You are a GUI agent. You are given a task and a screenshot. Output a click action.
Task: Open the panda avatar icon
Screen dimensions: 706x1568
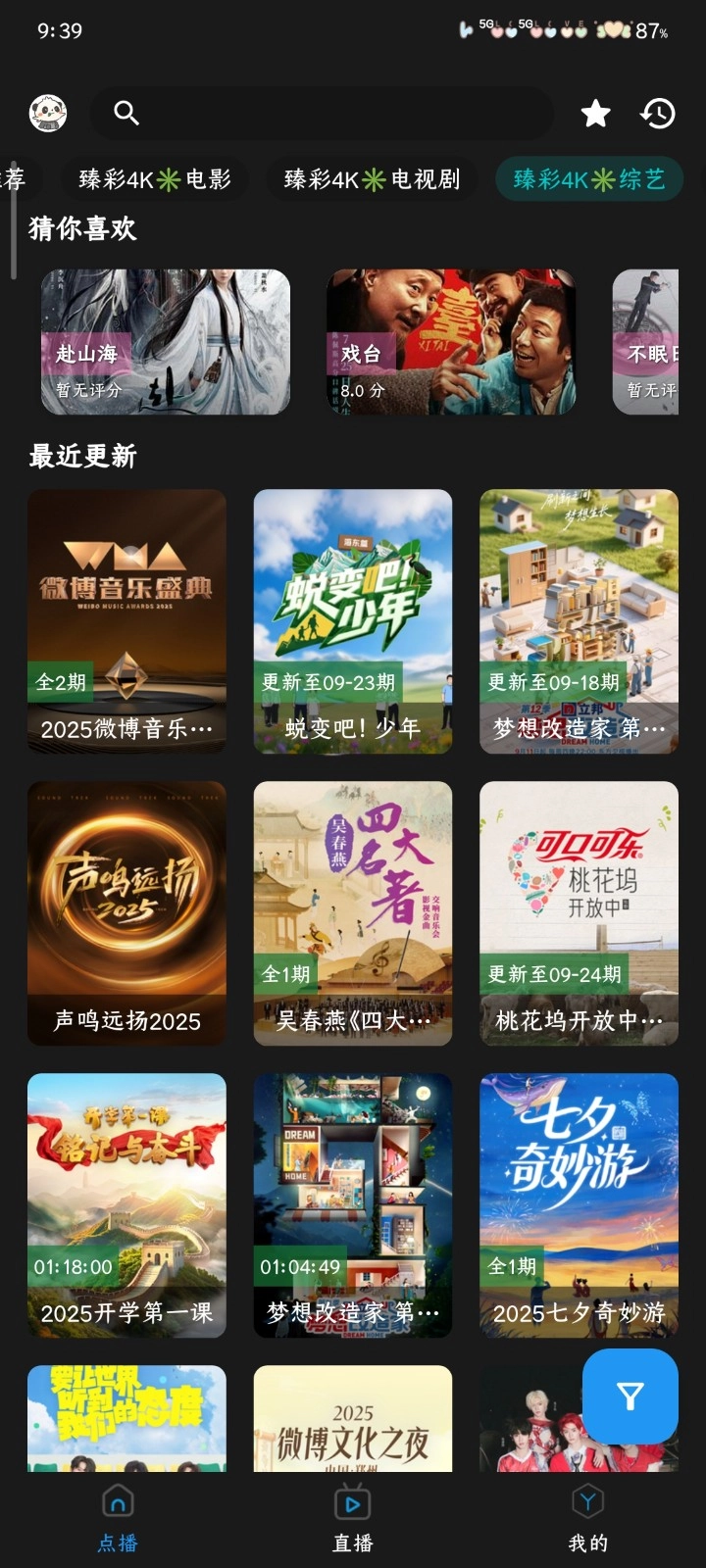(47, 114)
